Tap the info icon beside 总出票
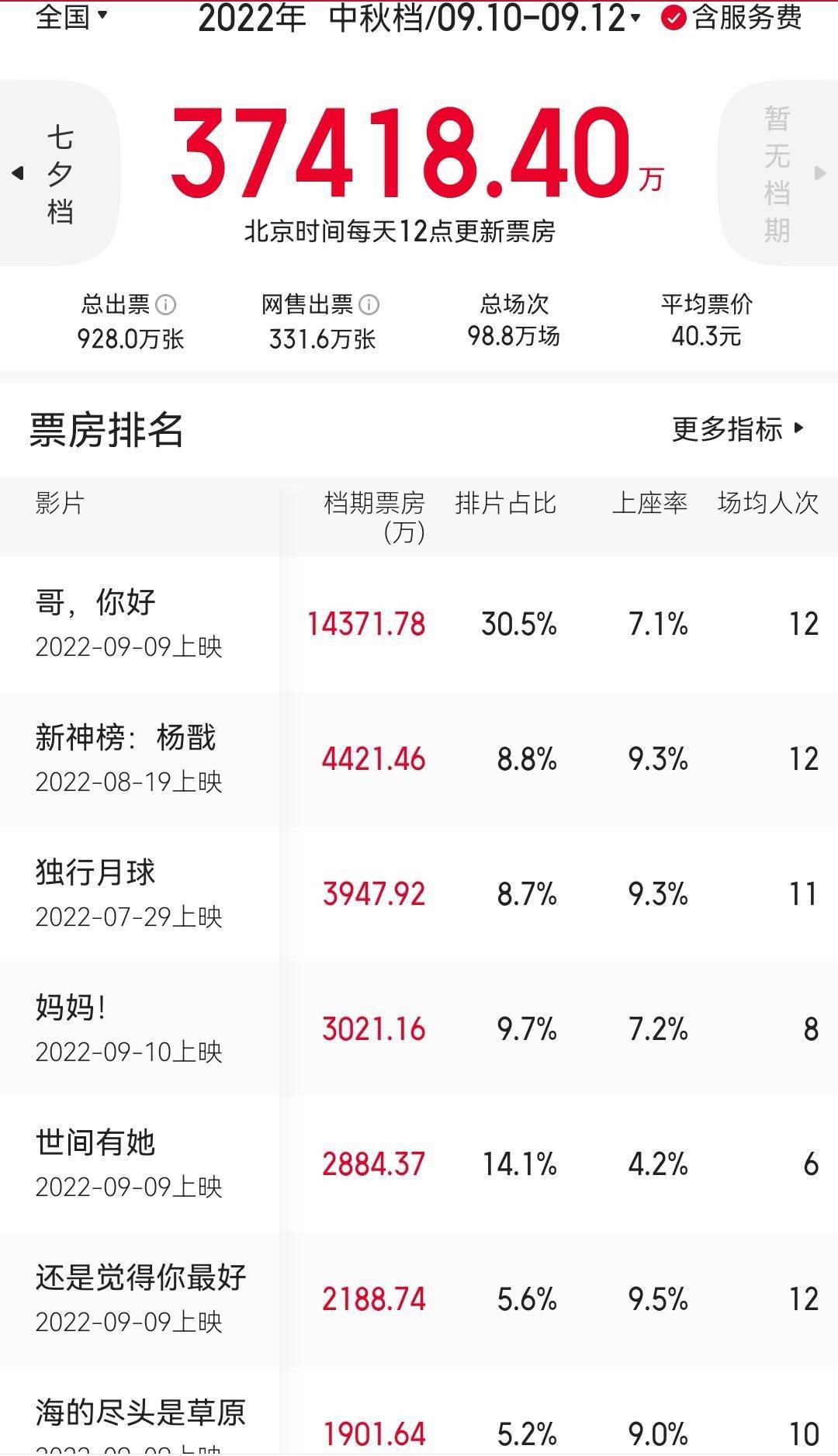838x1456 pixels. click(x=165, y=305)
